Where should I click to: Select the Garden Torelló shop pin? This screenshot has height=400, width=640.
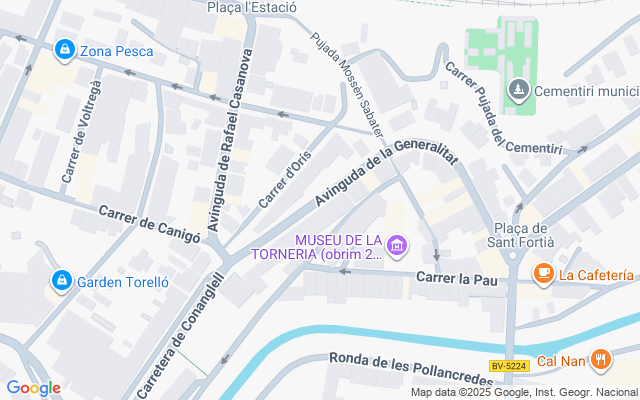(62, 281)
